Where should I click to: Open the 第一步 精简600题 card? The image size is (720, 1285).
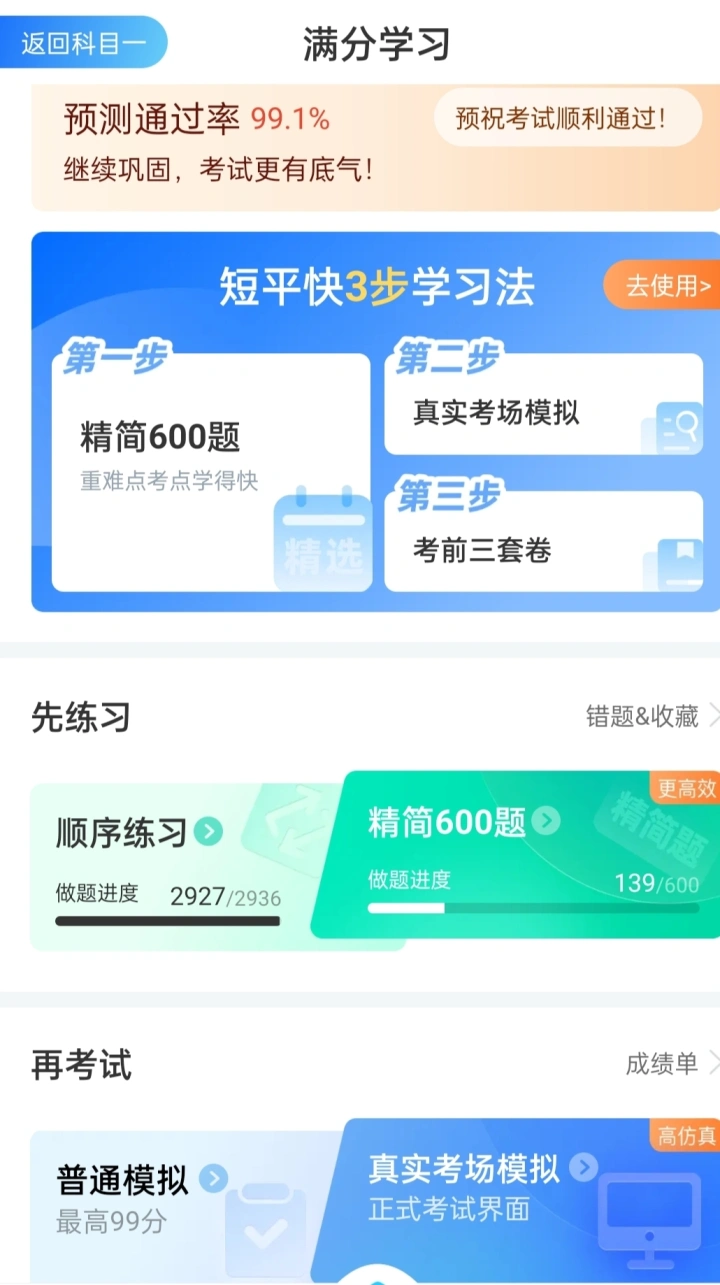tap(211, 472)
